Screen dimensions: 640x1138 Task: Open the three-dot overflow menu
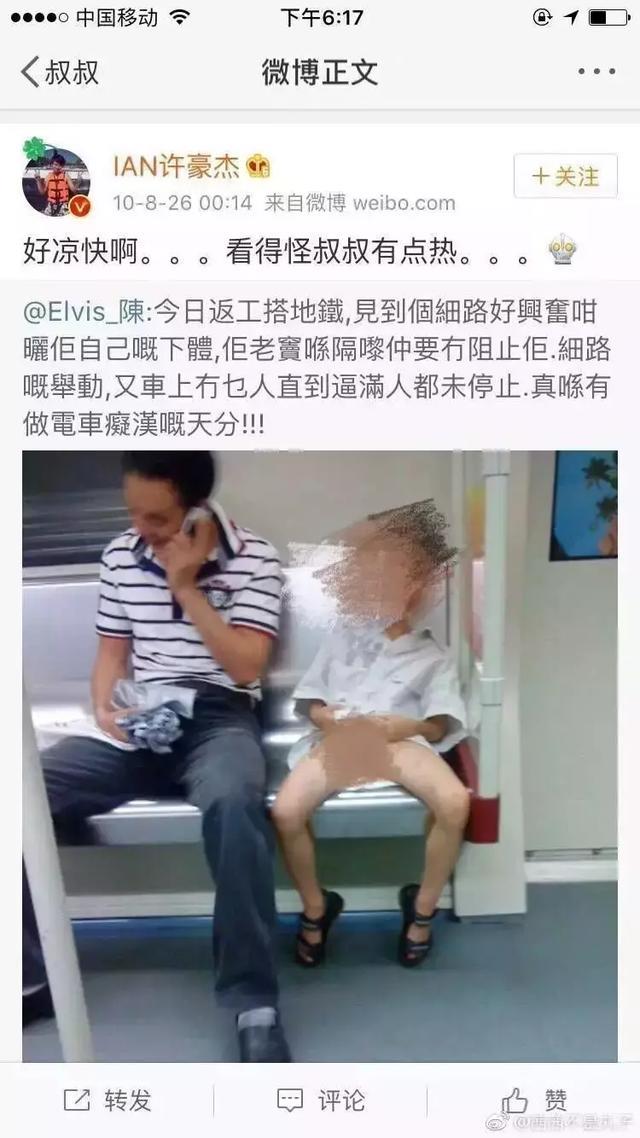click(596, 72)
